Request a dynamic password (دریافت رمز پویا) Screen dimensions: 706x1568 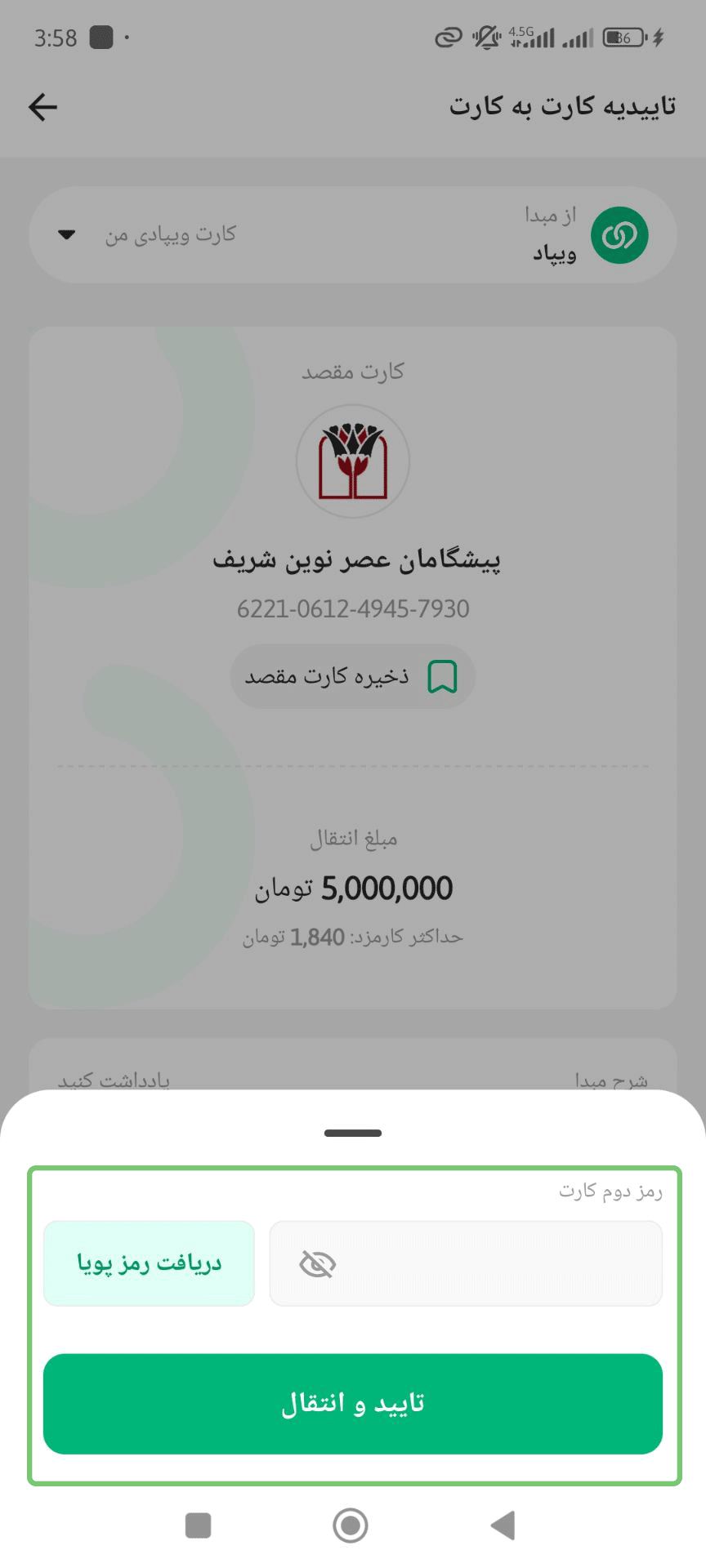click(149, 1263)
